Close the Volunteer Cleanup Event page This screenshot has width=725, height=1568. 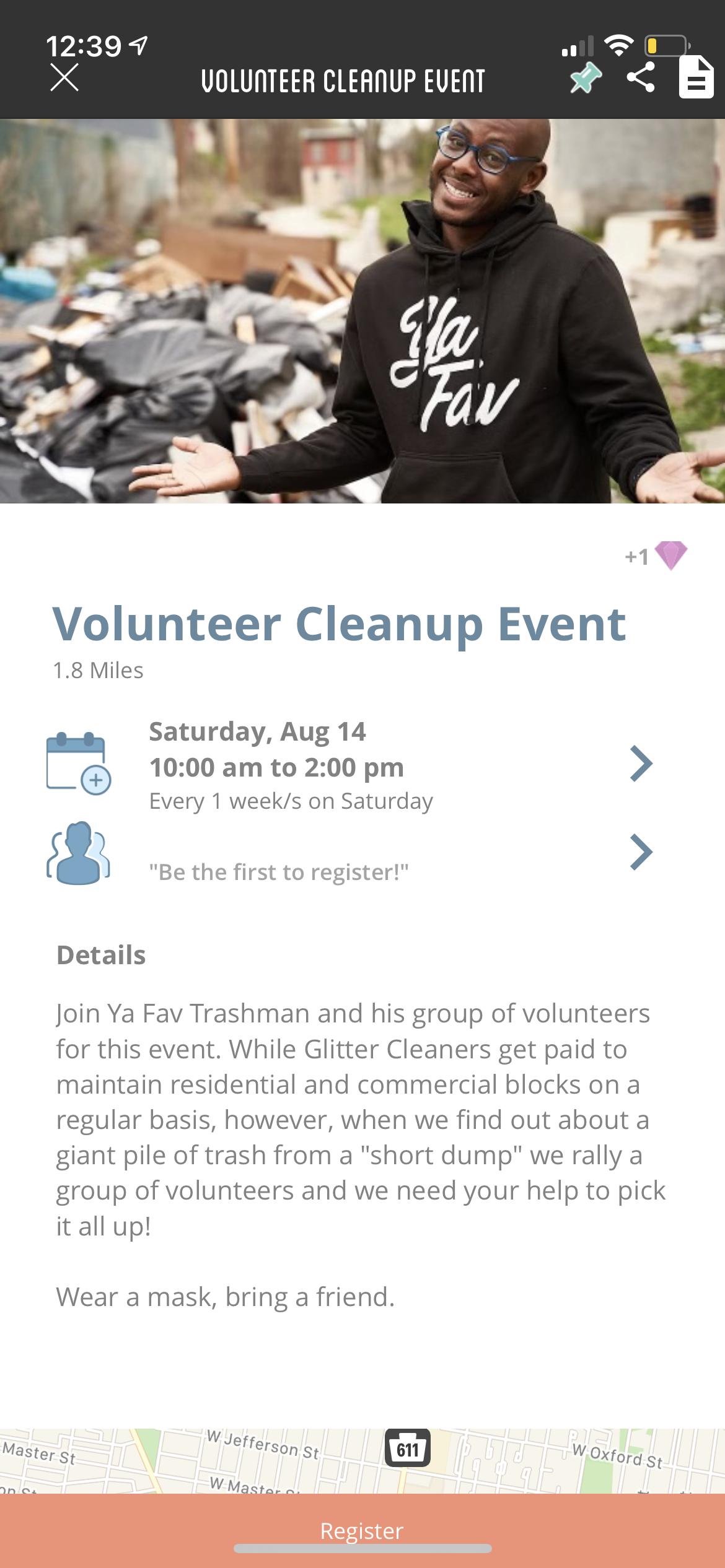click(64, 78)
